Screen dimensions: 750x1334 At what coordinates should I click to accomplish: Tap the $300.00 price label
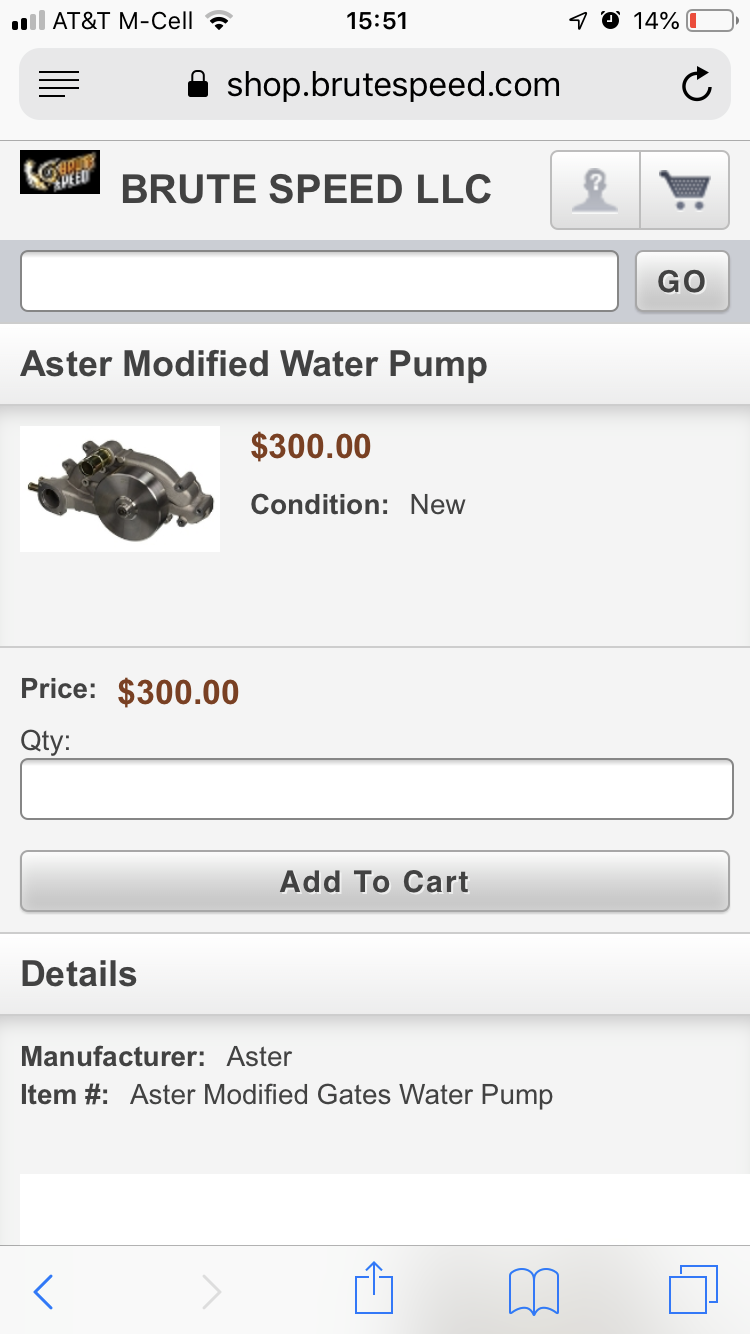[x=311, y=446]
